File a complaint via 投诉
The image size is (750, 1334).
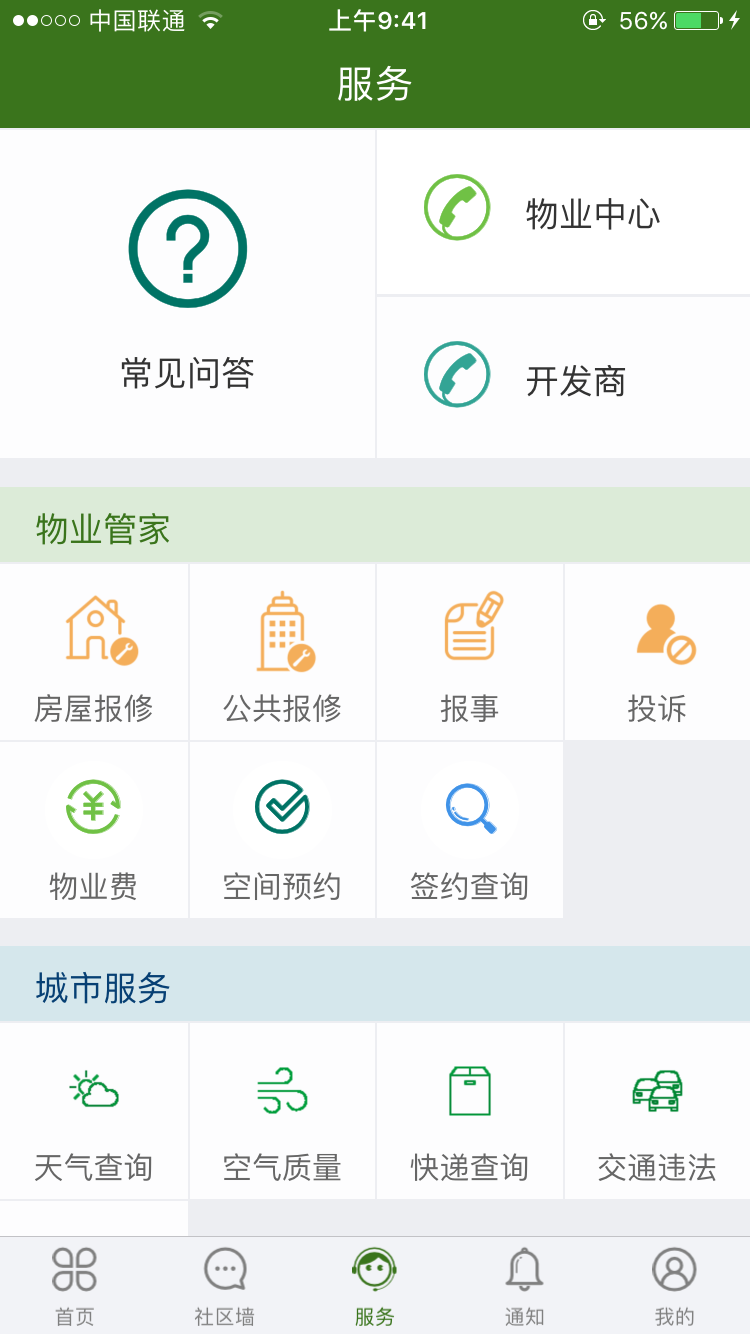pyautogui.click(x=658, y=652)
